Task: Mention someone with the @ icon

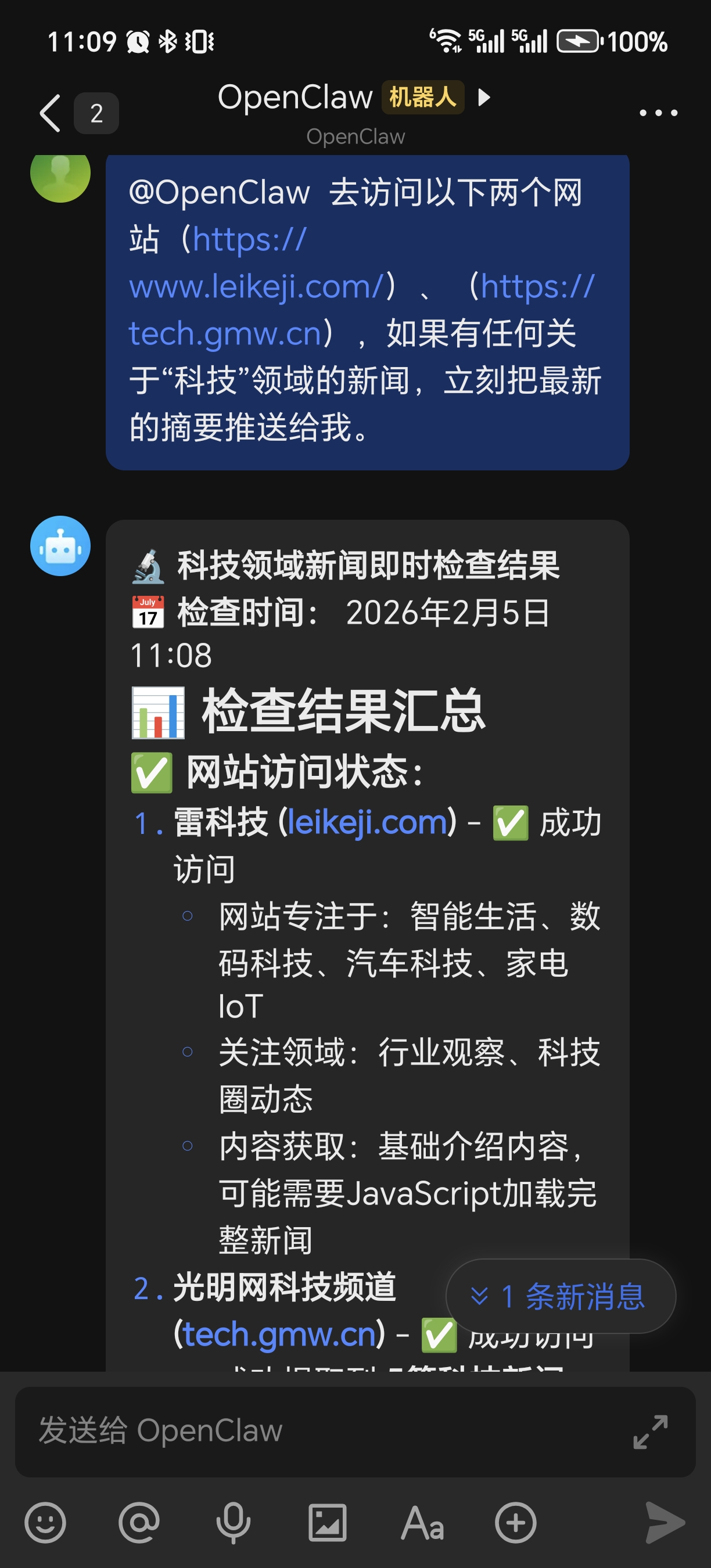Action: pos(139,1522)
